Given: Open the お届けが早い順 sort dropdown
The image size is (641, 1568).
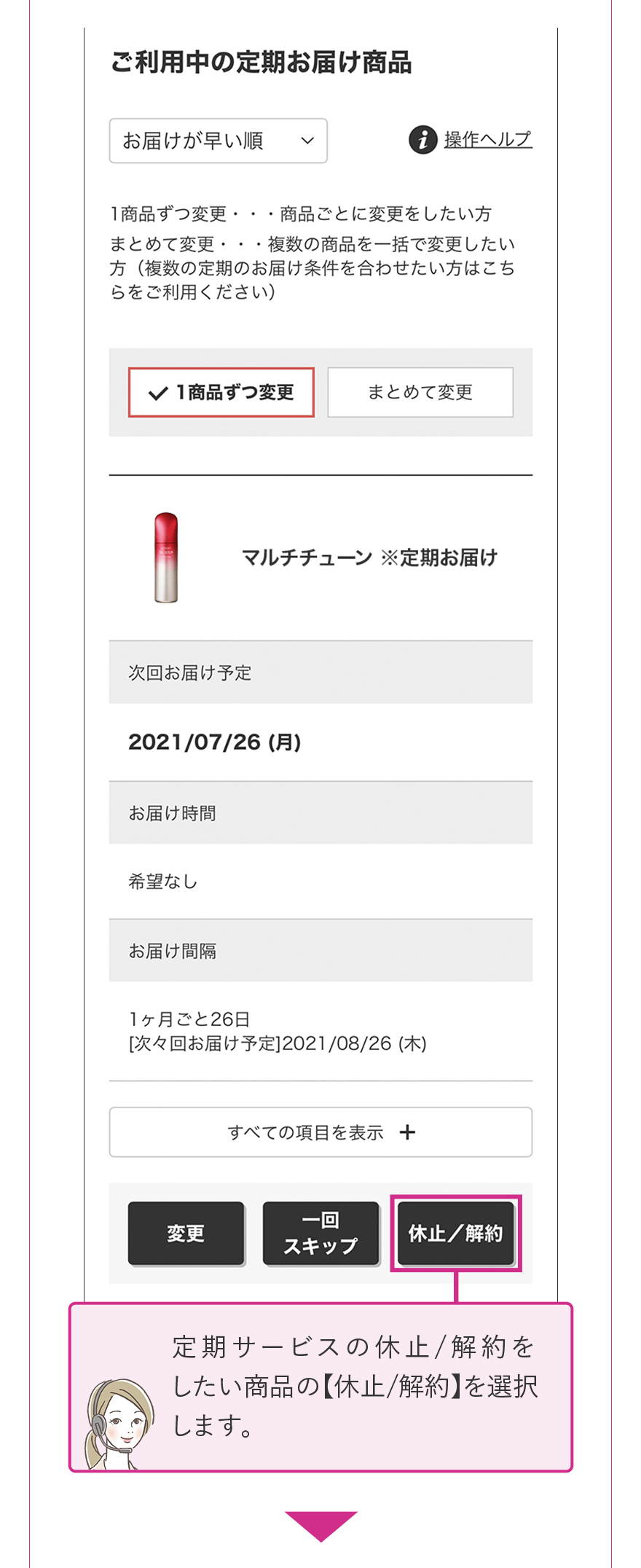Looking at the screenshot, I should (217, 141).
